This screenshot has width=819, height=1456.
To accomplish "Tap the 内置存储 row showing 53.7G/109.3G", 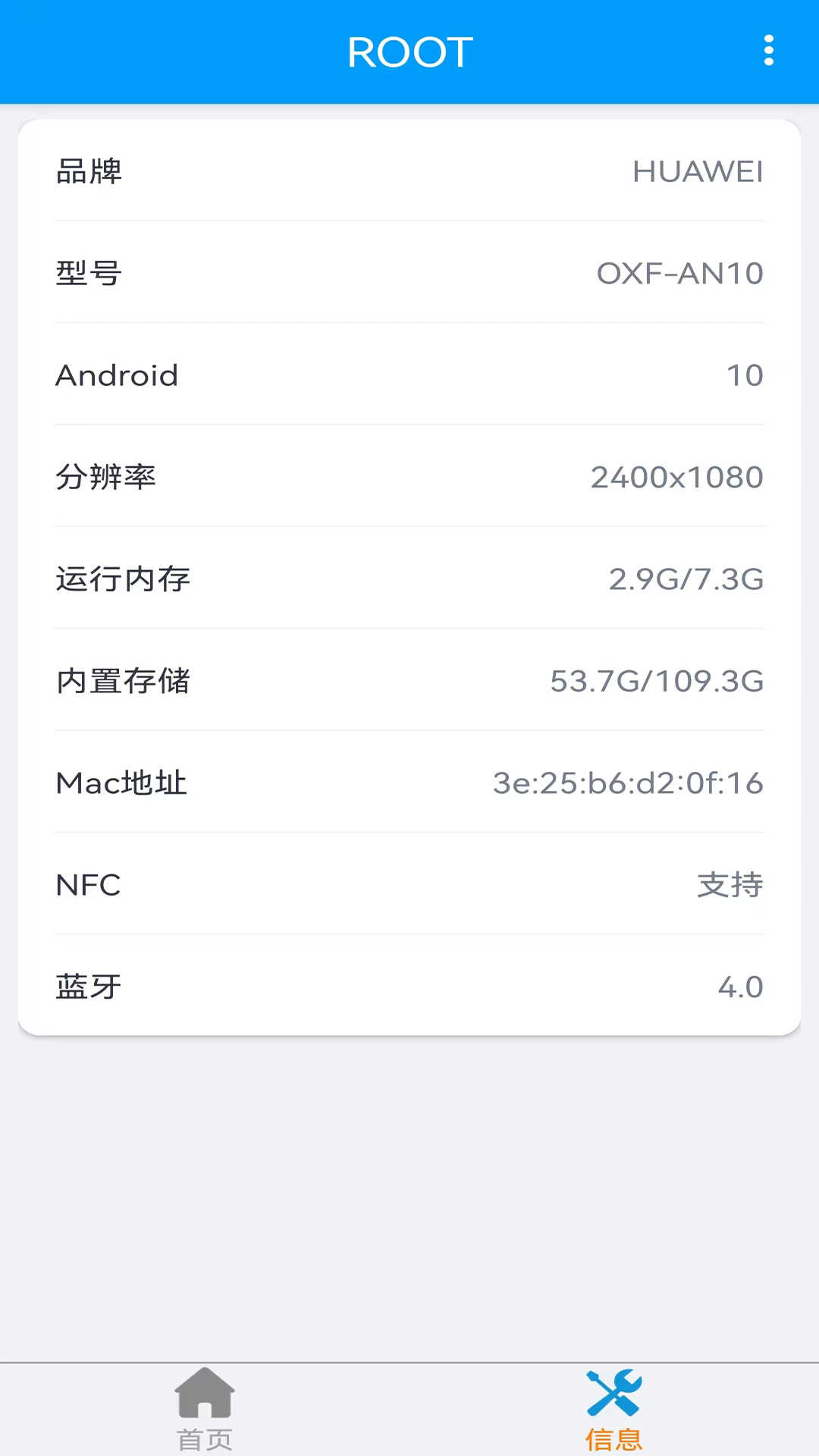I will [x=409, y=681].
